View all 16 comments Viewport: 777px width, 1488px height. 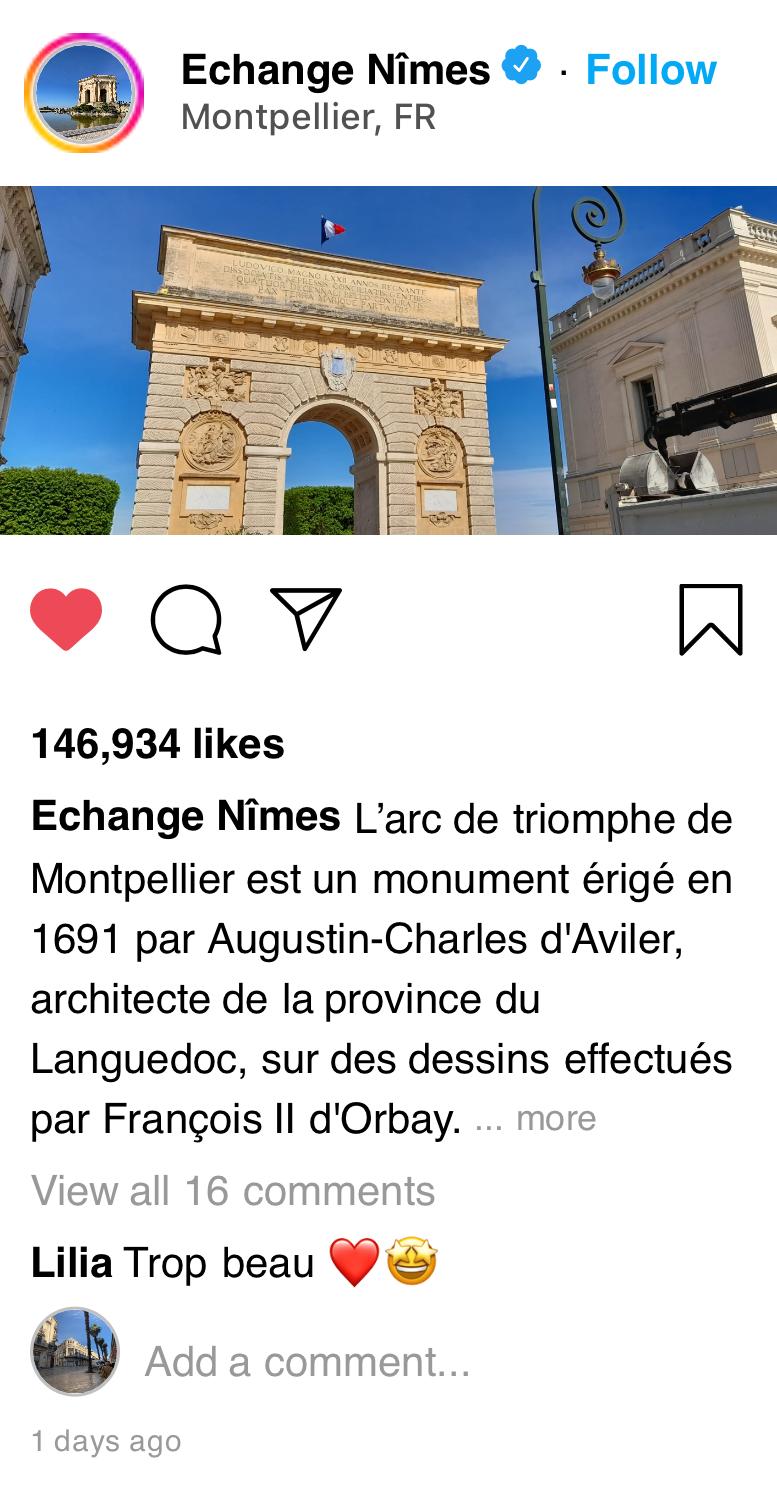click(233, 1191)
